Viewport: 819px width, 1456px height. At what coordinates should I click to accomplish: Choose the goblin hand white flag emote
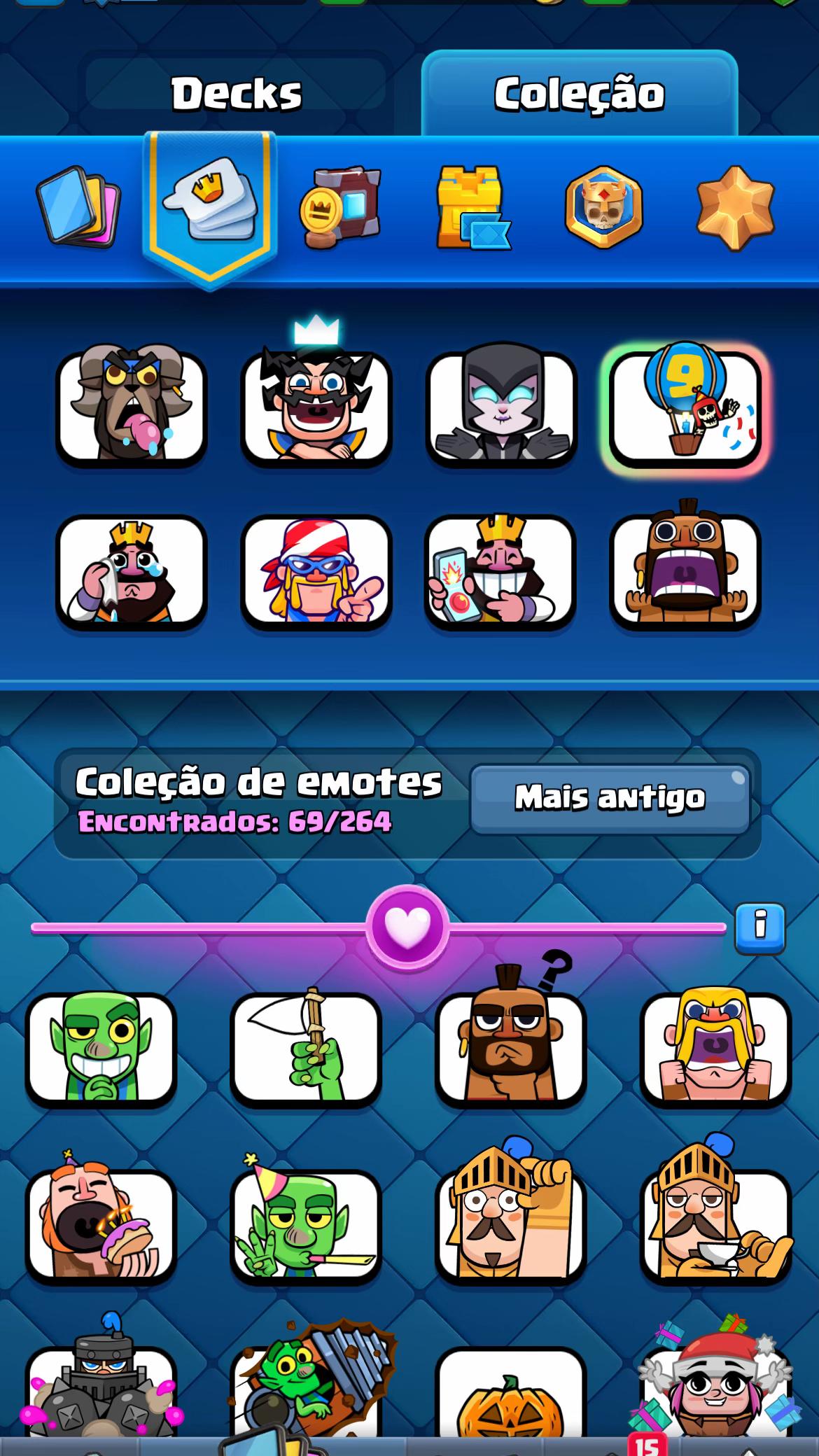[306, 1049]
